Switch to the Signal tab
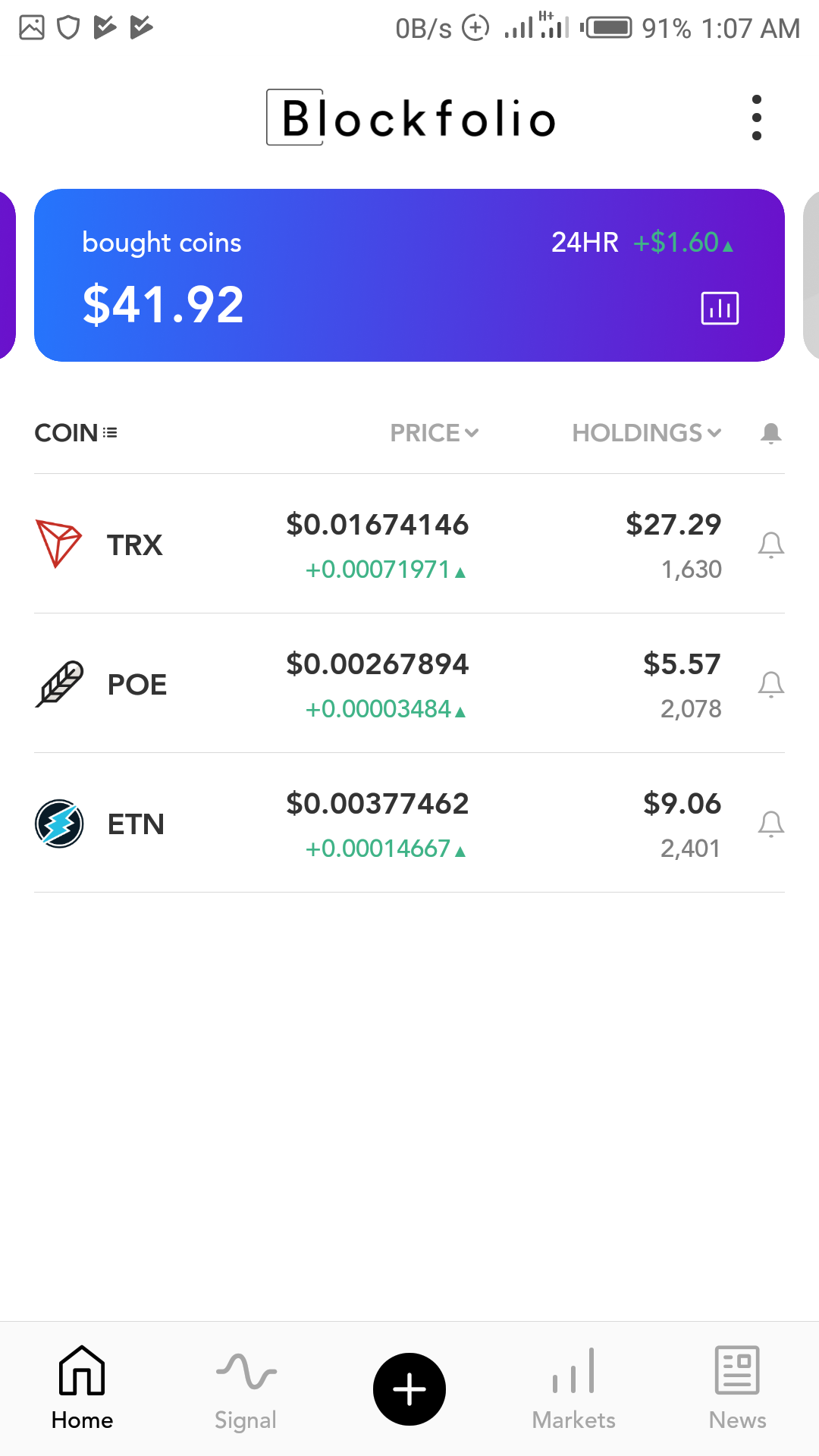 click(246, 1388)
